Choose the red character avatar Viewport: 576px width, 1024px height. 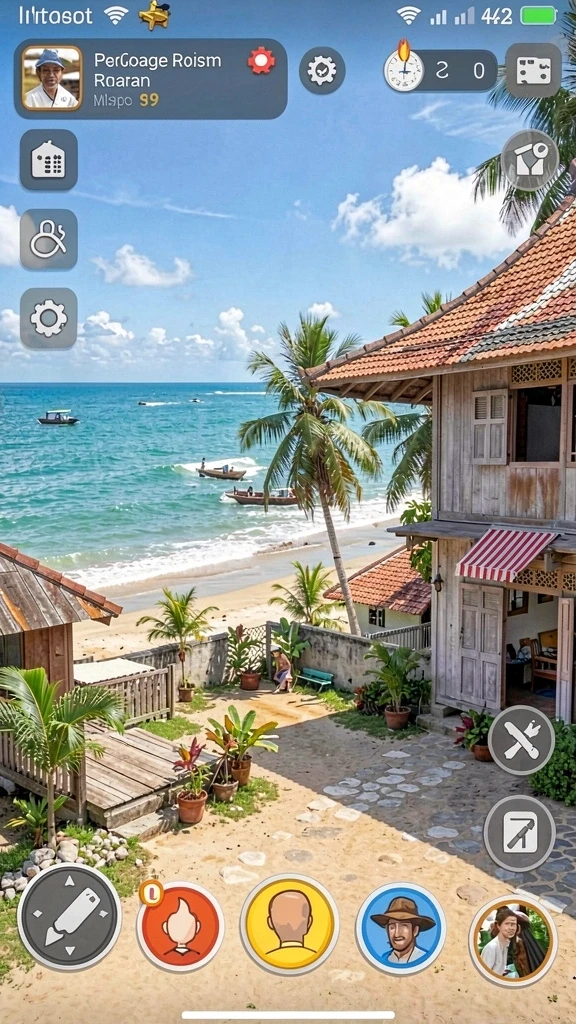click(x=180, y=927)
